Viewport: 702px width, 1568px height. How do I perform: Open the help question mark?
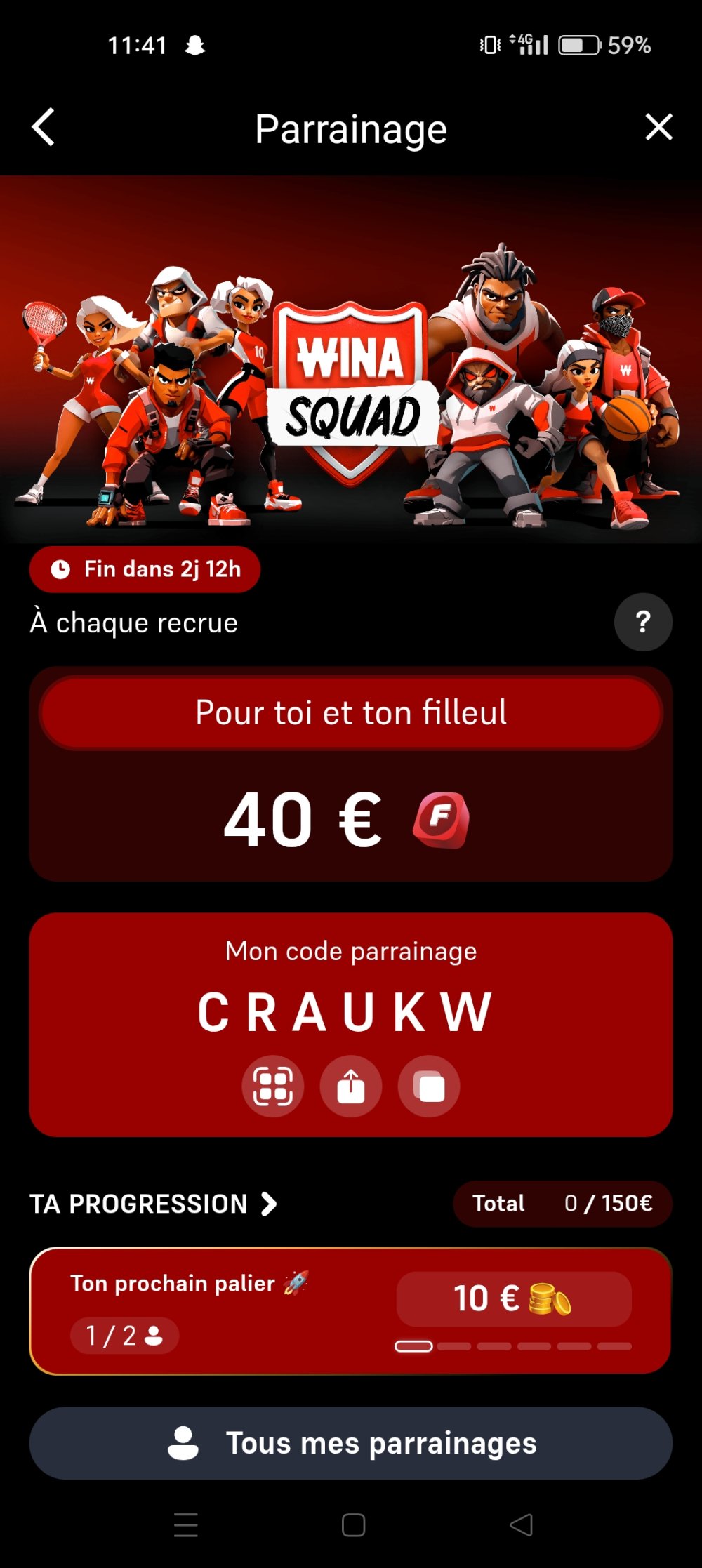point(642,622)
